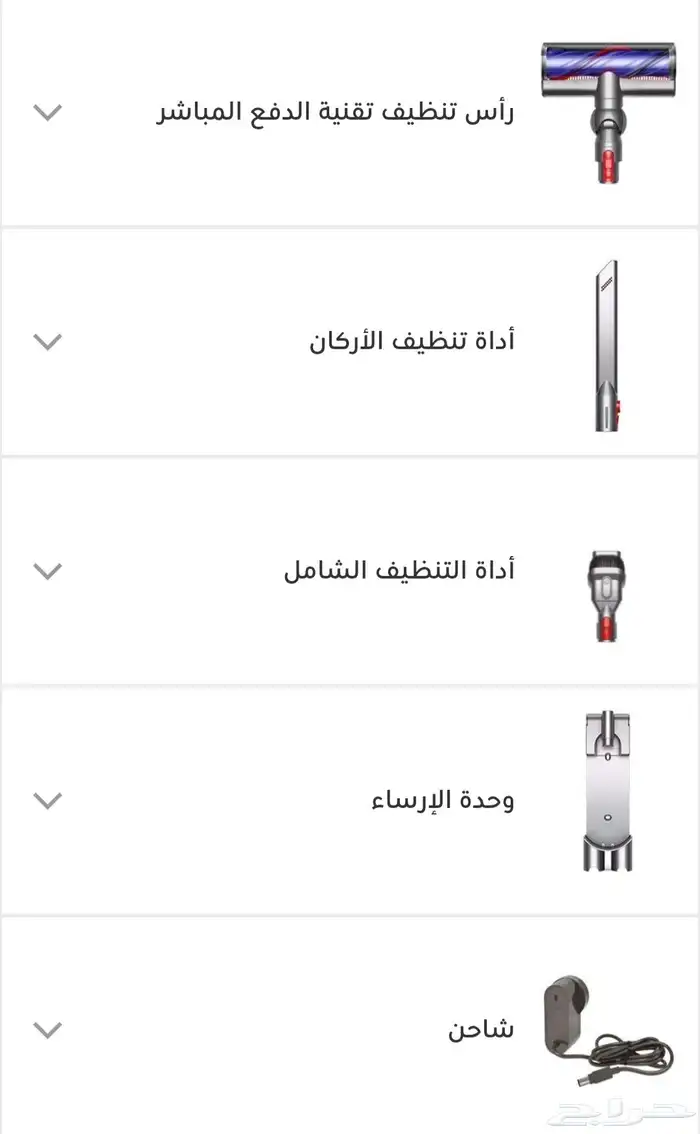Show details for the شاحن item
This screenshot has height=1134, width=700.
(x=48, y=1029)
